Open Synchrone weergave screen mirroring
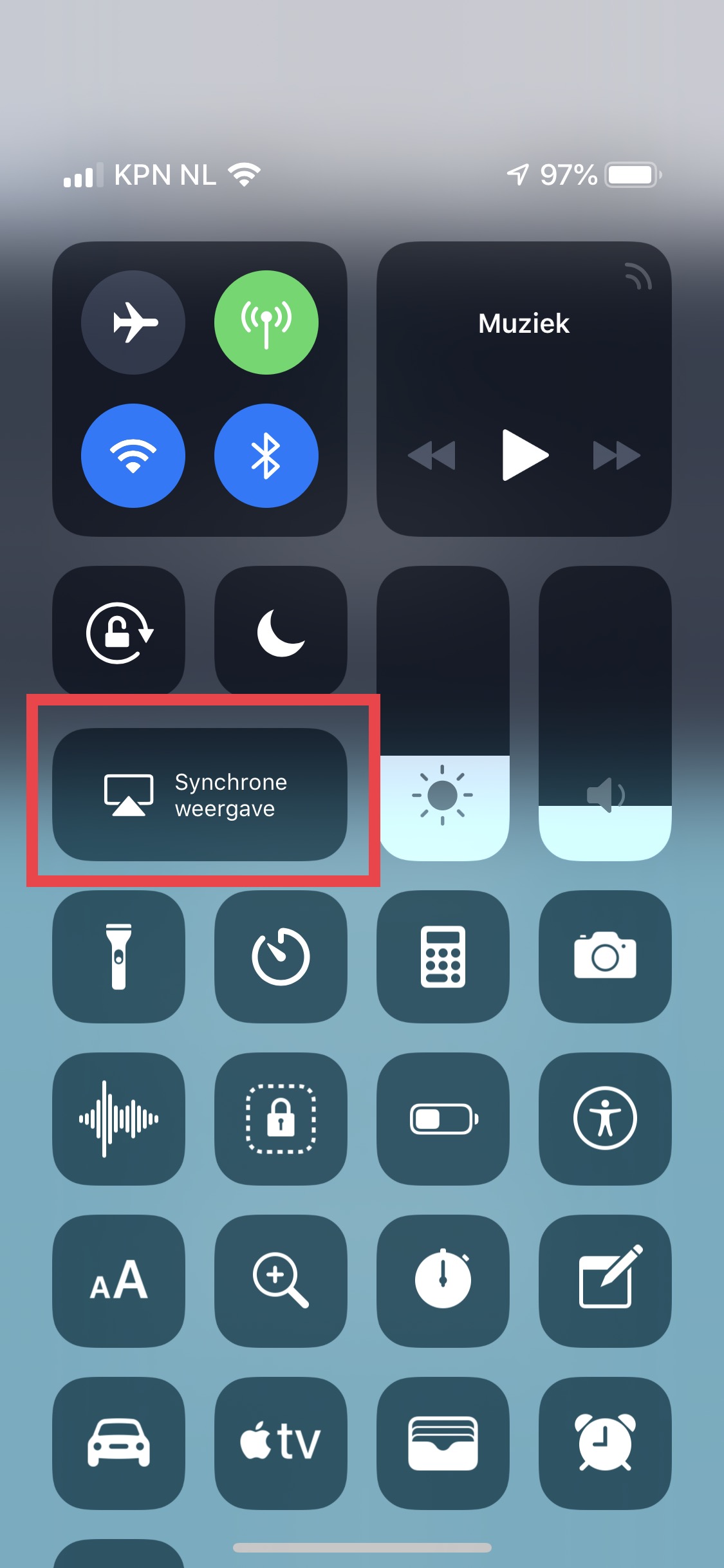724x1568 pixels. [200, 795]
